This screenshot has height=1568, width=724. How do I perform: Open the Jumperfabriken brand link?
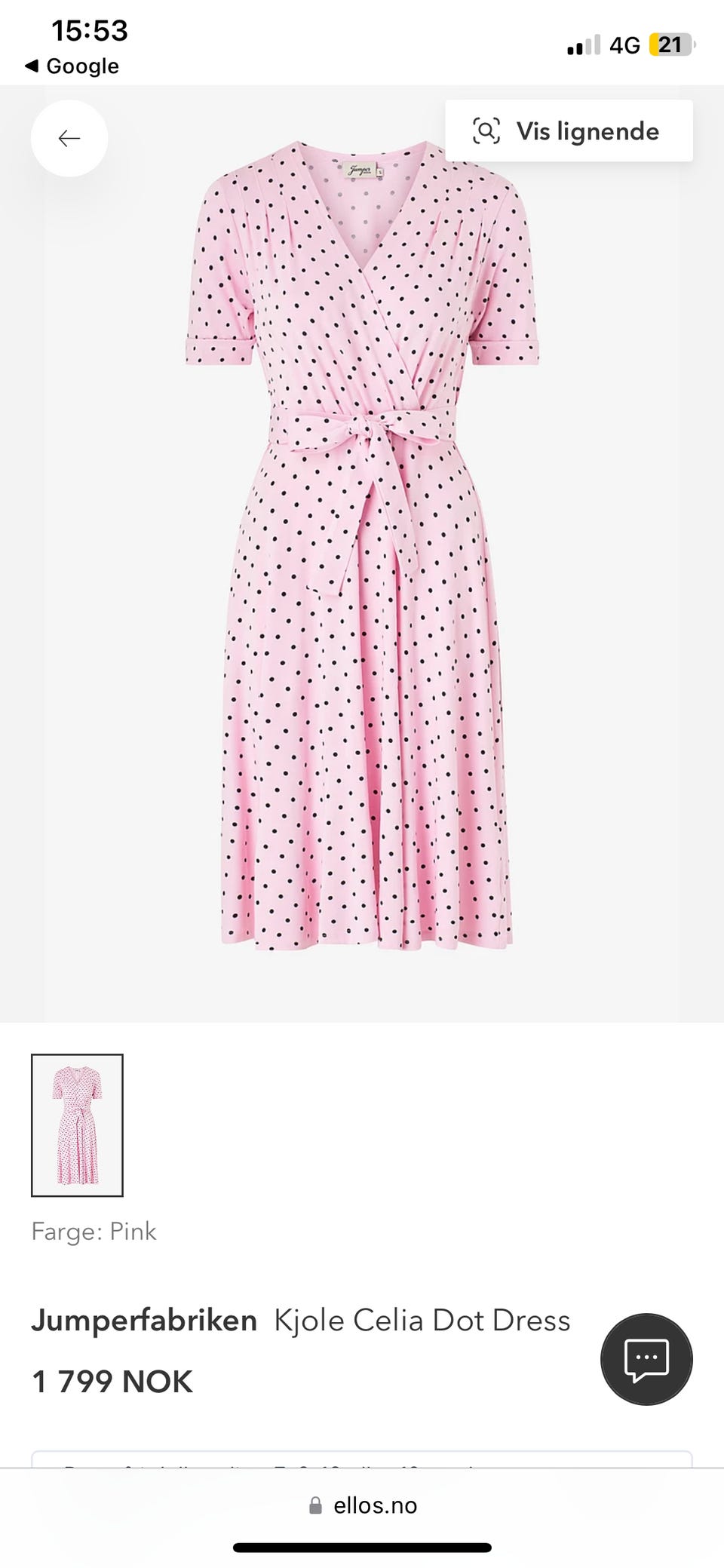[x=144, y=1321]
